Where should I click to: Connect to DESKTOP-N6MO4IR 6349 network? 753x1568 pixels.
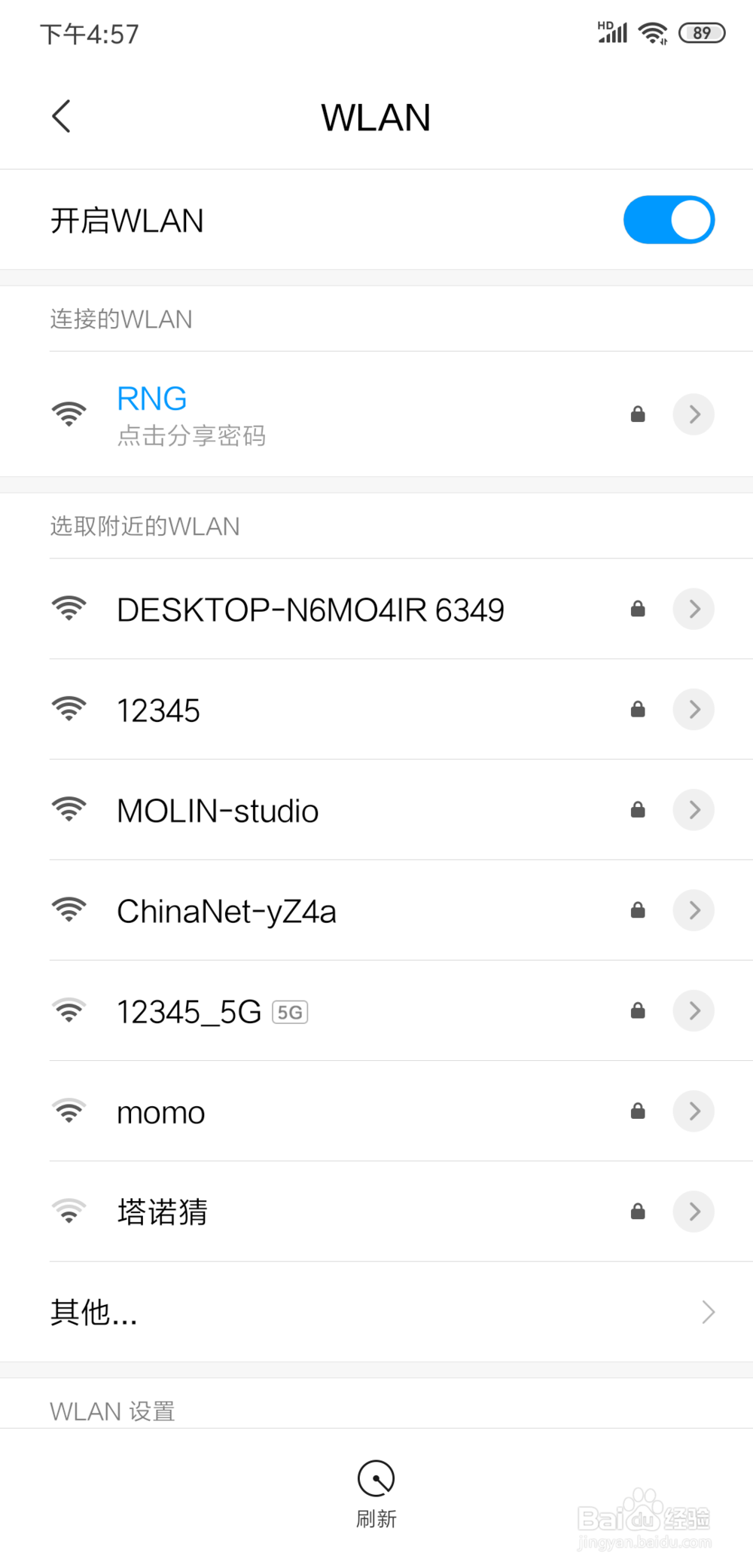tap(310, 610)
